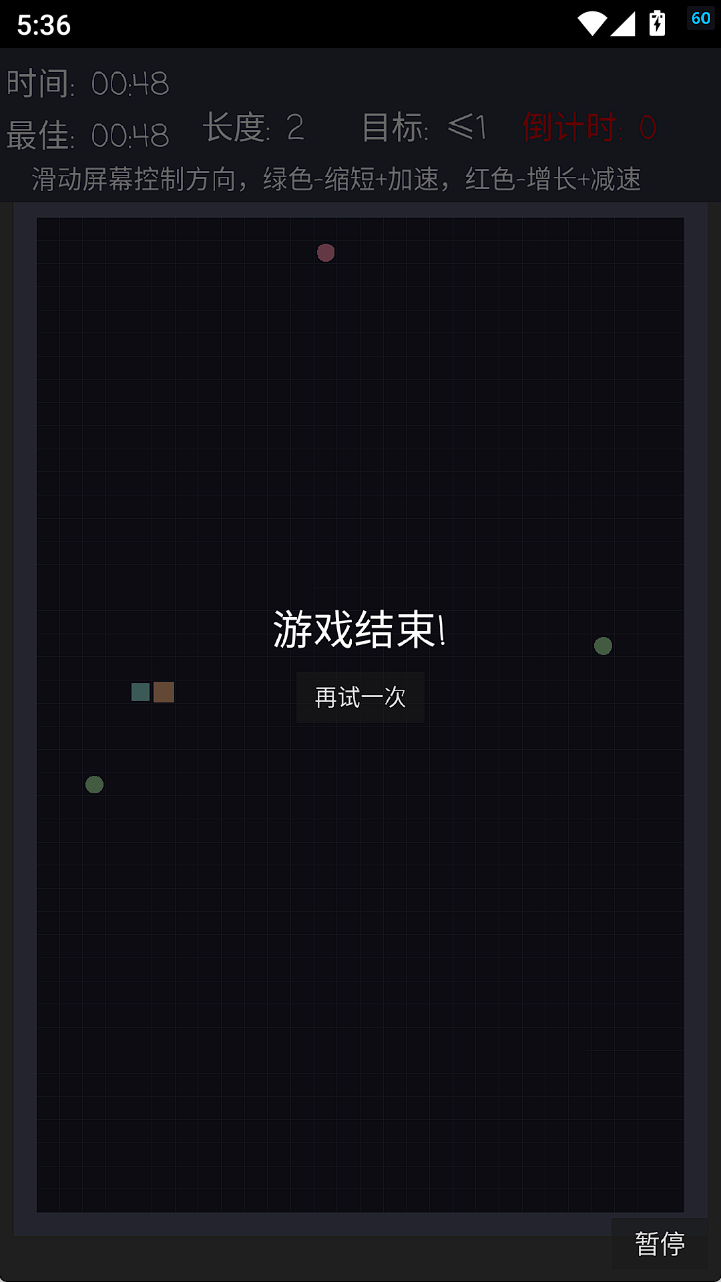The height and width of the screenshot is (1282, 721).
Task: Tap the green dot on the right side
Action: click(602, 645)
